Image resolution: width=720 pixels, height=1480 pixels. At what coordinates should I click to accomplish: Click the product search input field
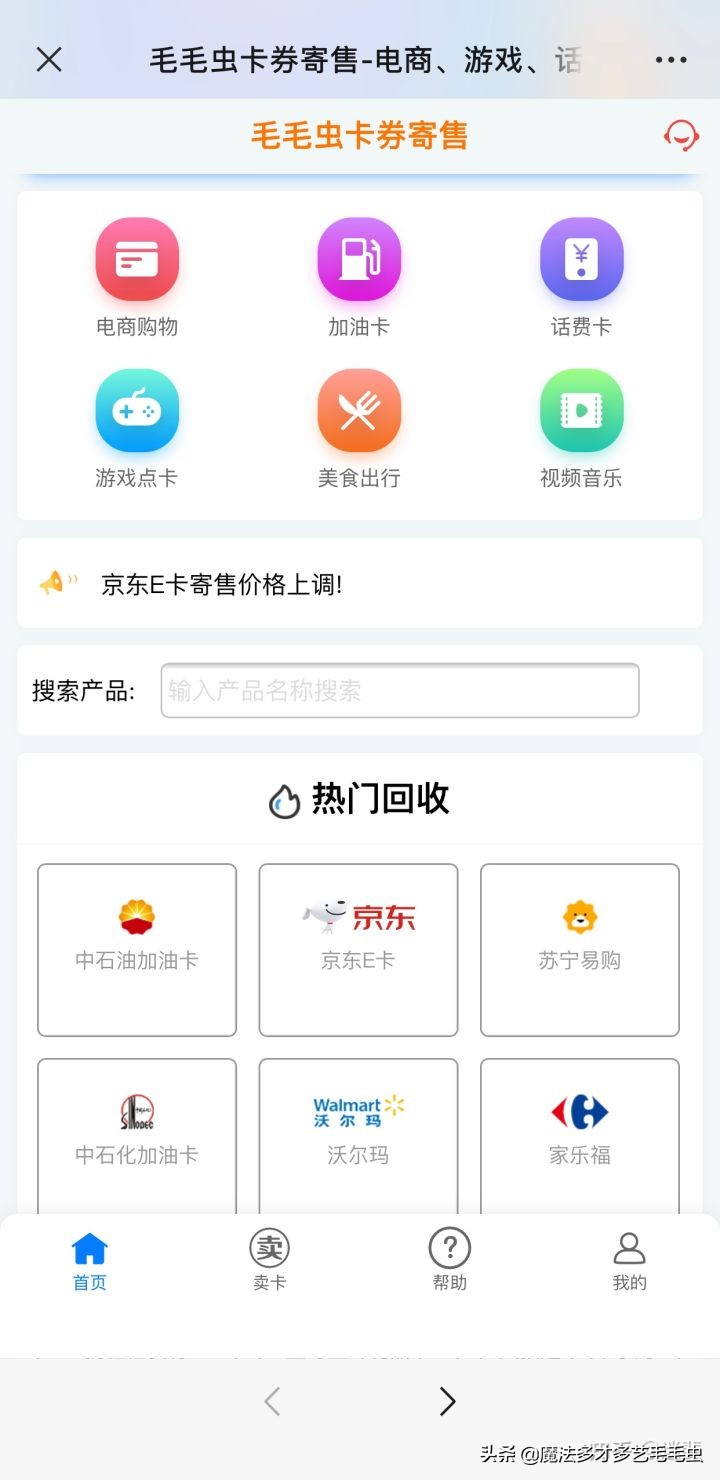click(399, 690)
